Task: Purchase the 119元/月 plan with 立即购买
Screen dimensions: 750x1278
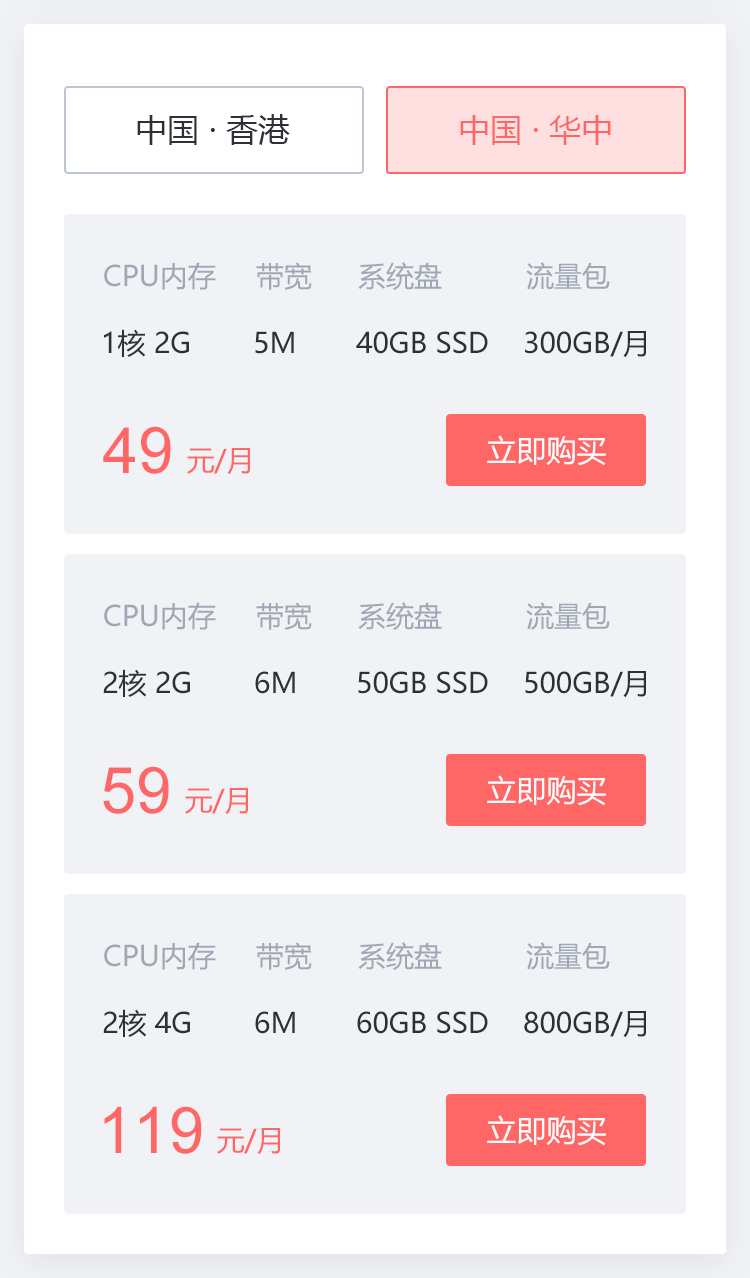Action: [546, 1130]
